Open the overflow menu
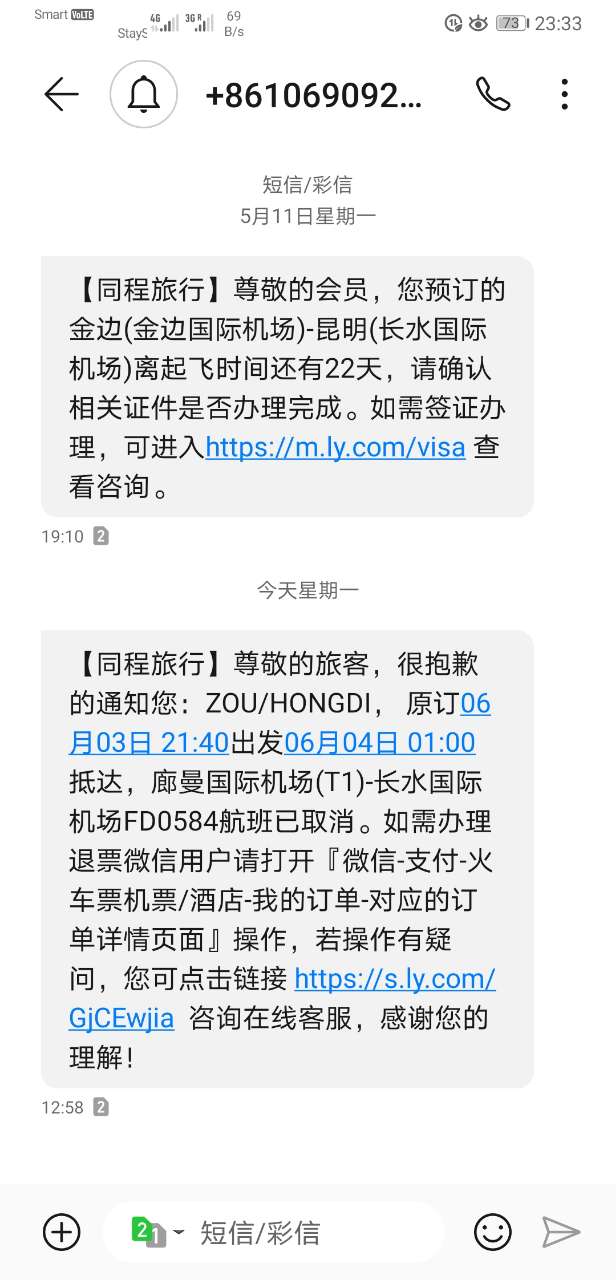 click(x=565, y=94)
